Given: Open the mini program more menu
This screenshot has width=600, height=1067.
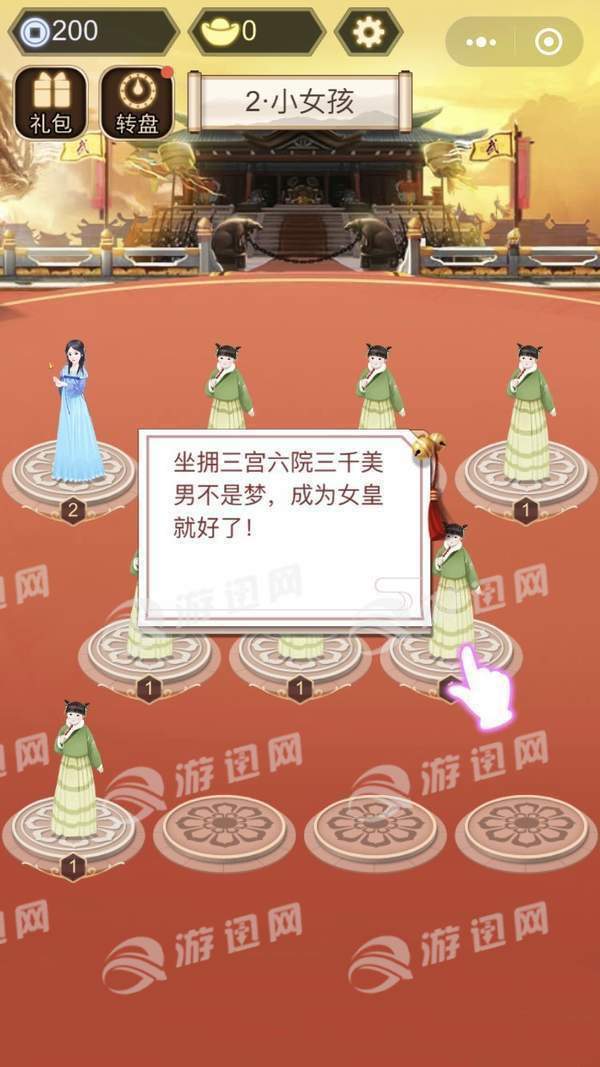Looking at the screenshot, I should tap(481, 43).
